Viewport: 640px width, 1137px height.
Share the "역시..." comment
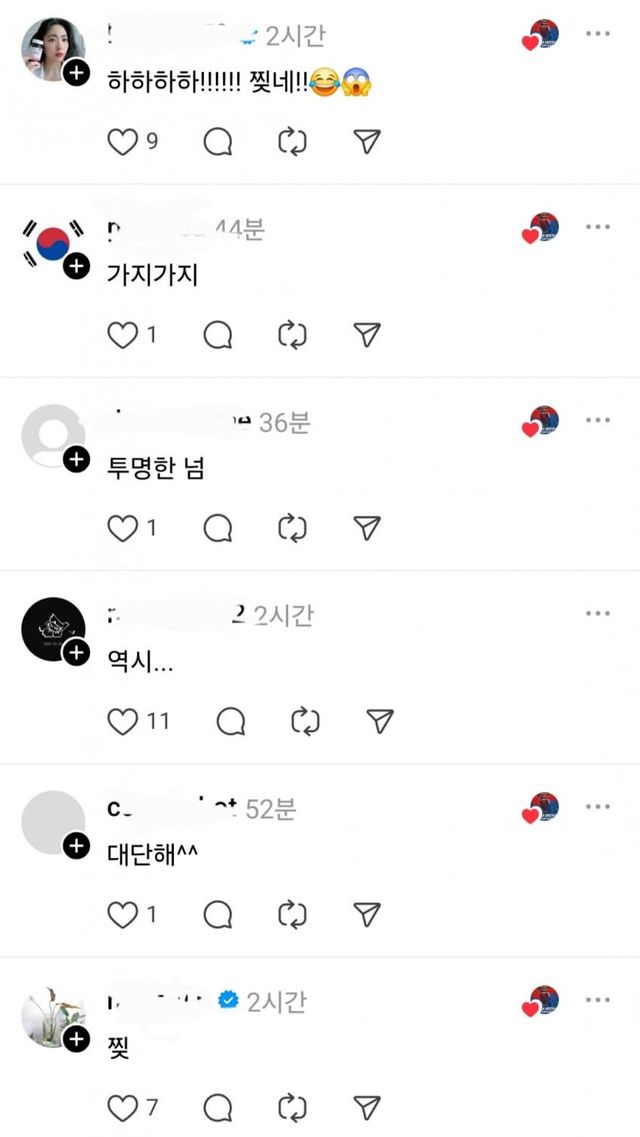379,721
